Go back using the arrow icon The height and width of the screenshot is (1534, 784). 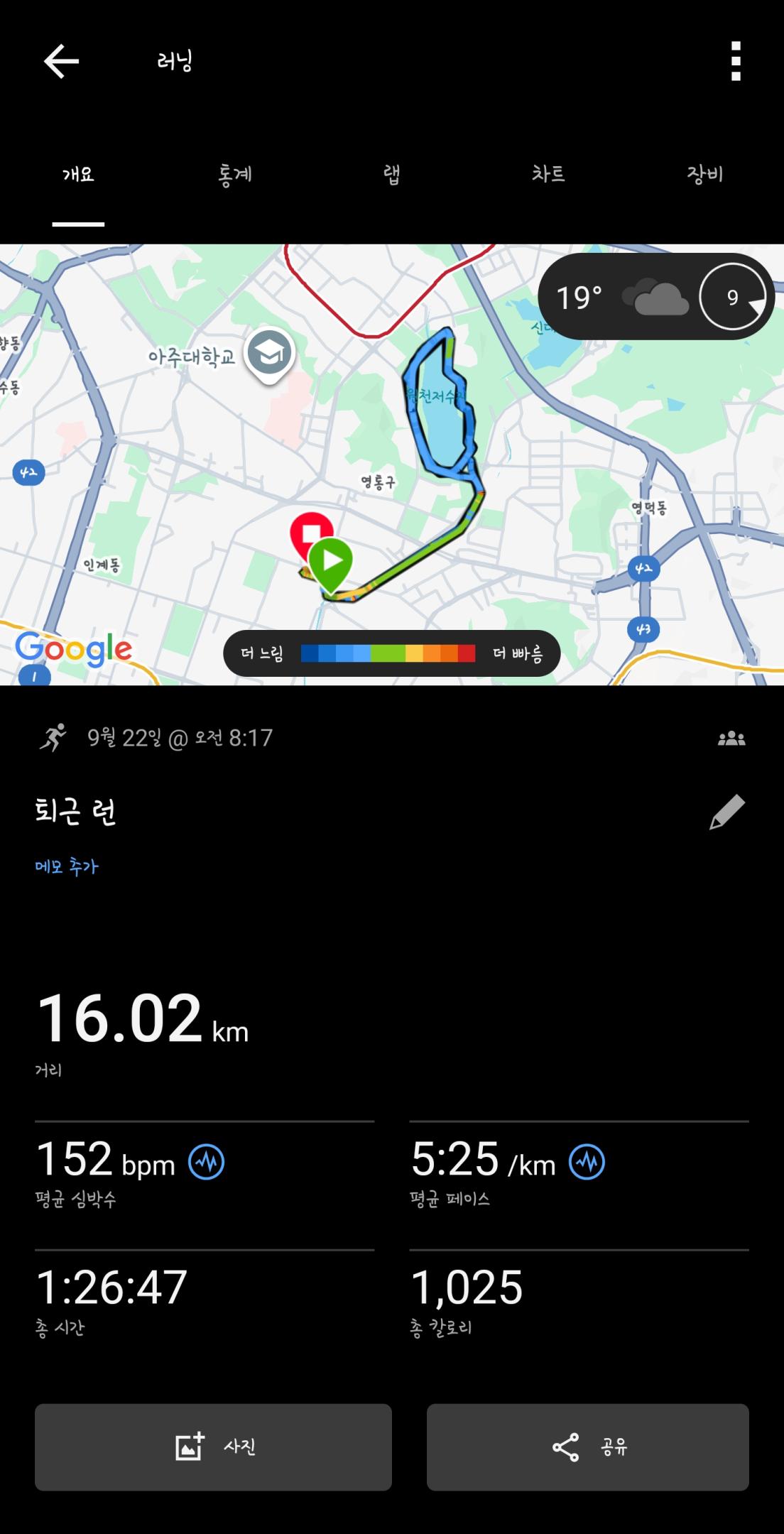[x=61, y=61]
